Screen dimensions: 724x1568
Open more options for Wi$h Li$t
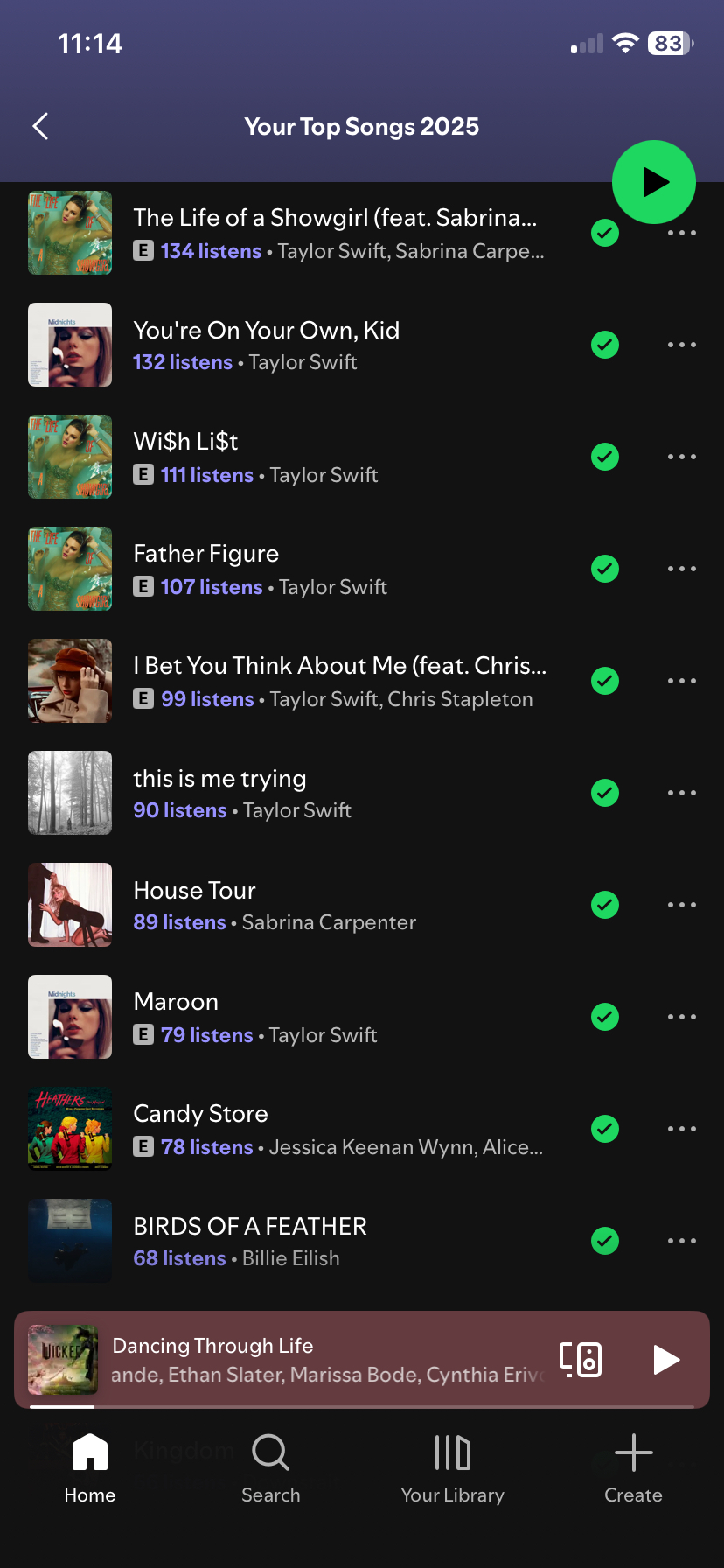click(681, 457)
